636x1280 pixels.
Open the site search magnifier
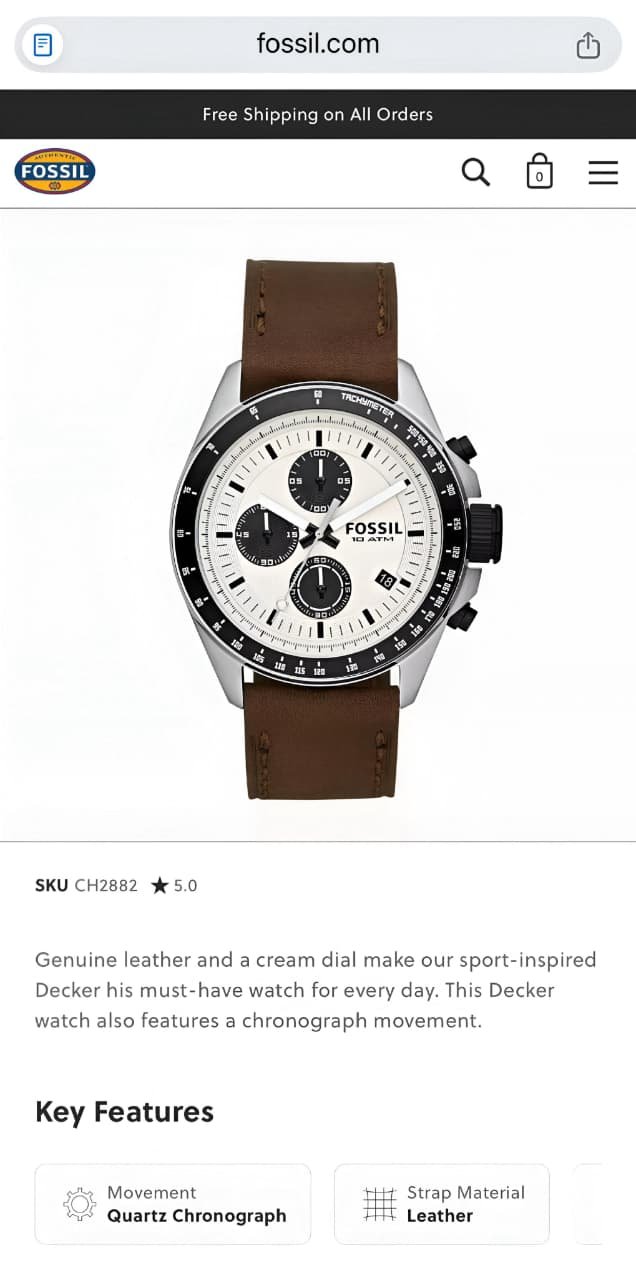click(476, 172)
